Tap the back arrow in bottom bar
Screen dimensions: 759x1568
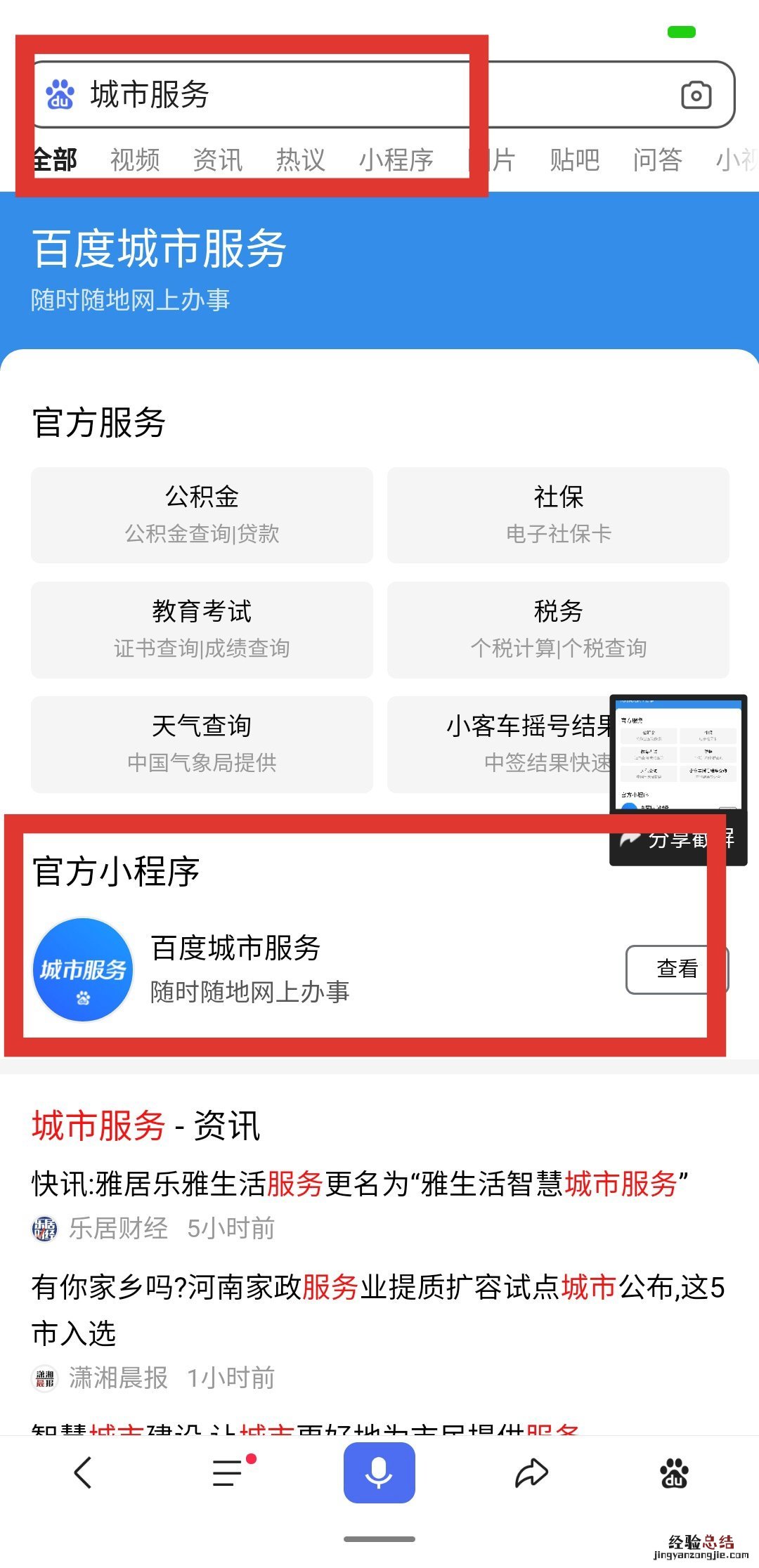pyautogui.click(x=84, y=1472)
